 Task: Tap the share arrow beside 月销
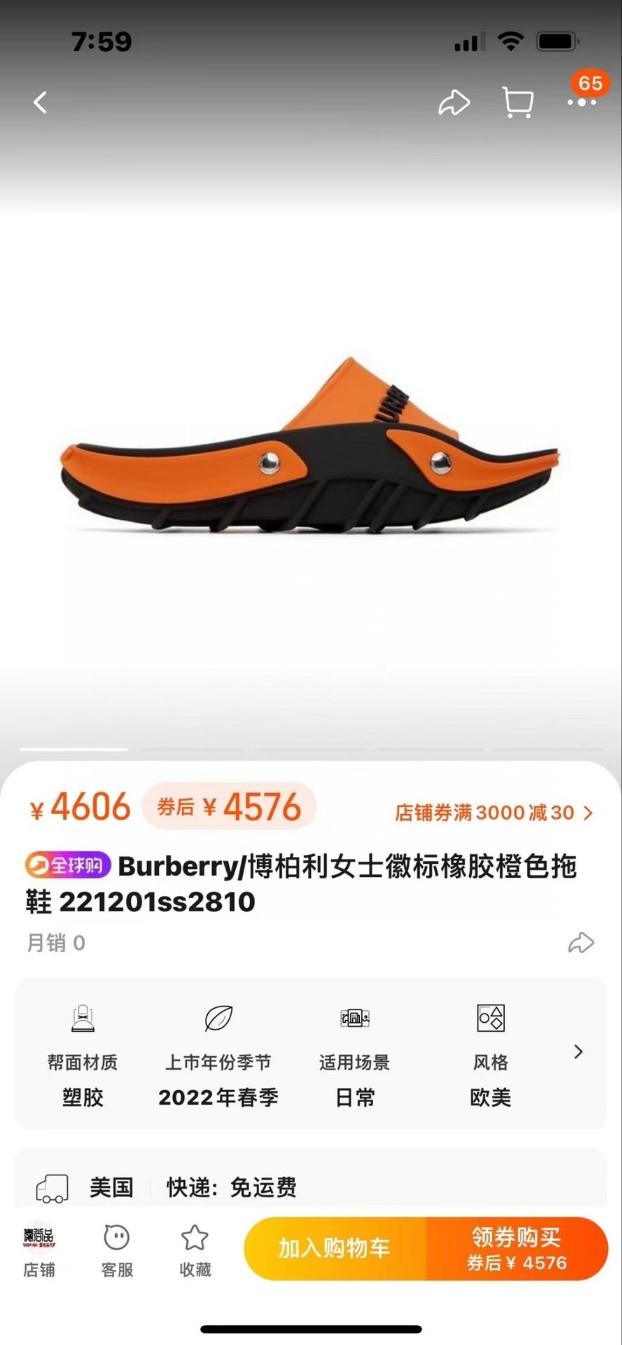581,943
